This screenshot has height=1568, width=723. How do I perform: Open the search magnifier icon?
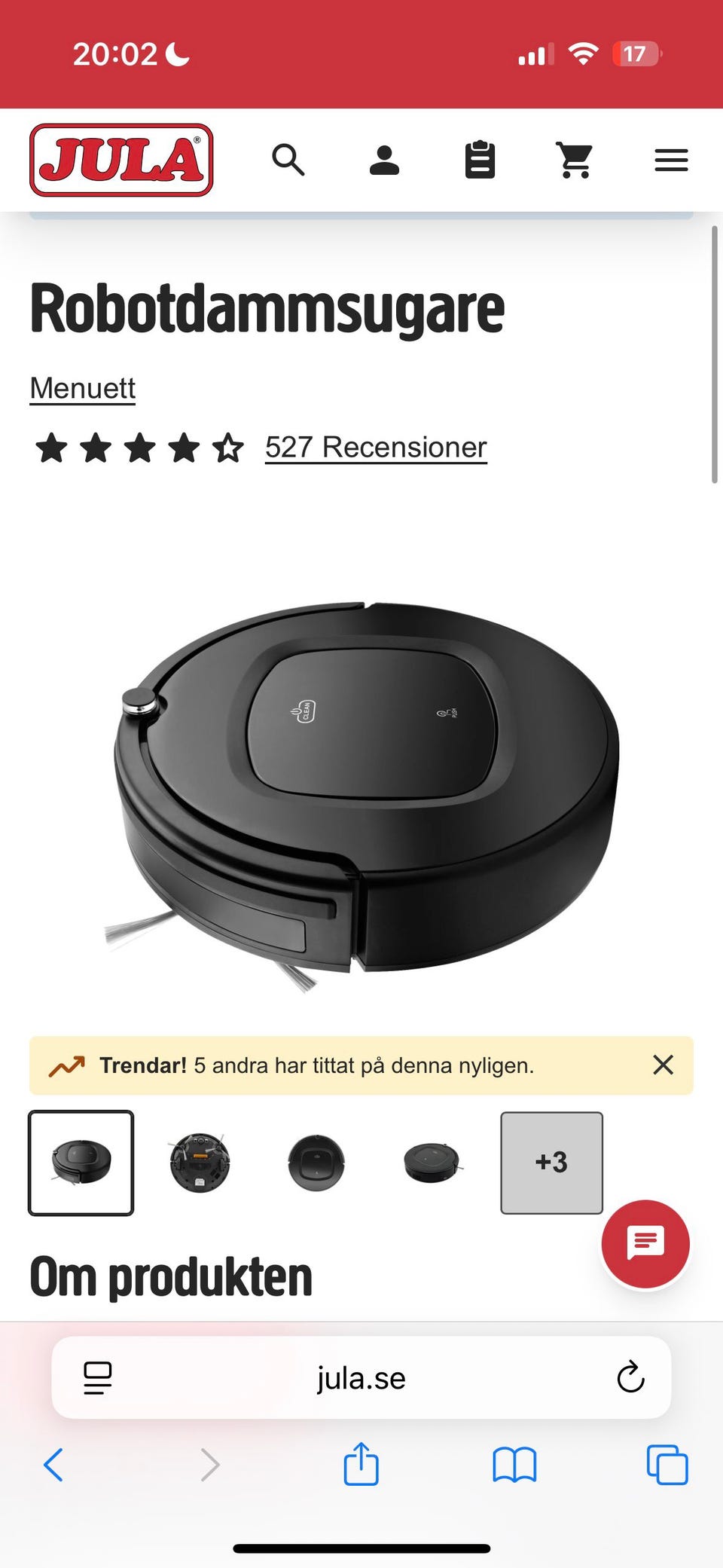tap(288, 160)
